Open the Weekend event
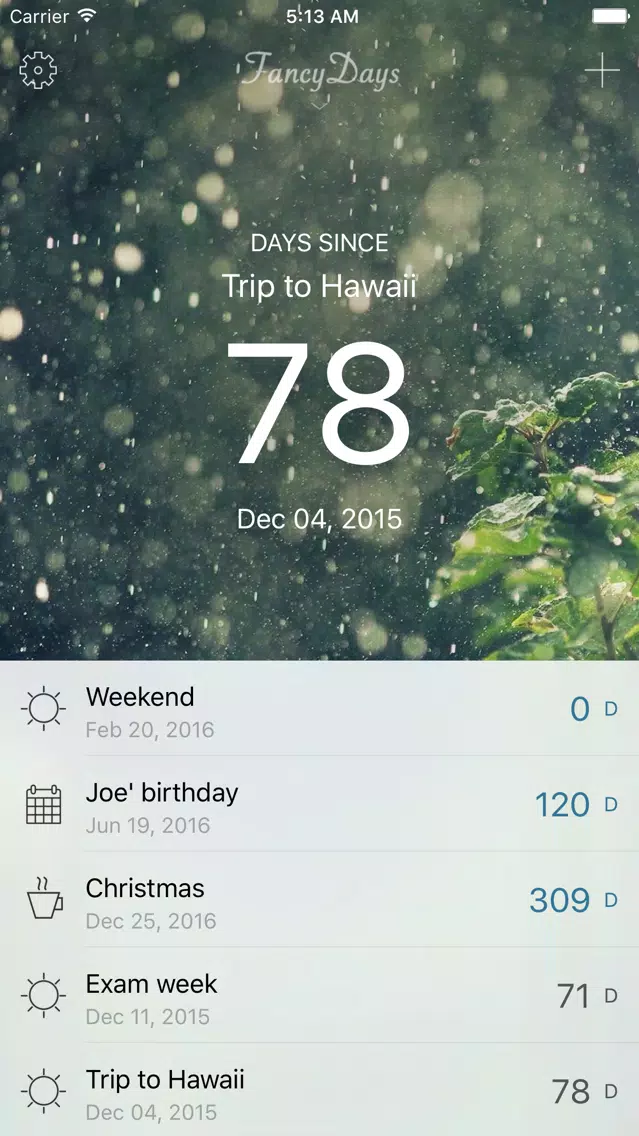The image size is (639, 1136). point(320,708)
